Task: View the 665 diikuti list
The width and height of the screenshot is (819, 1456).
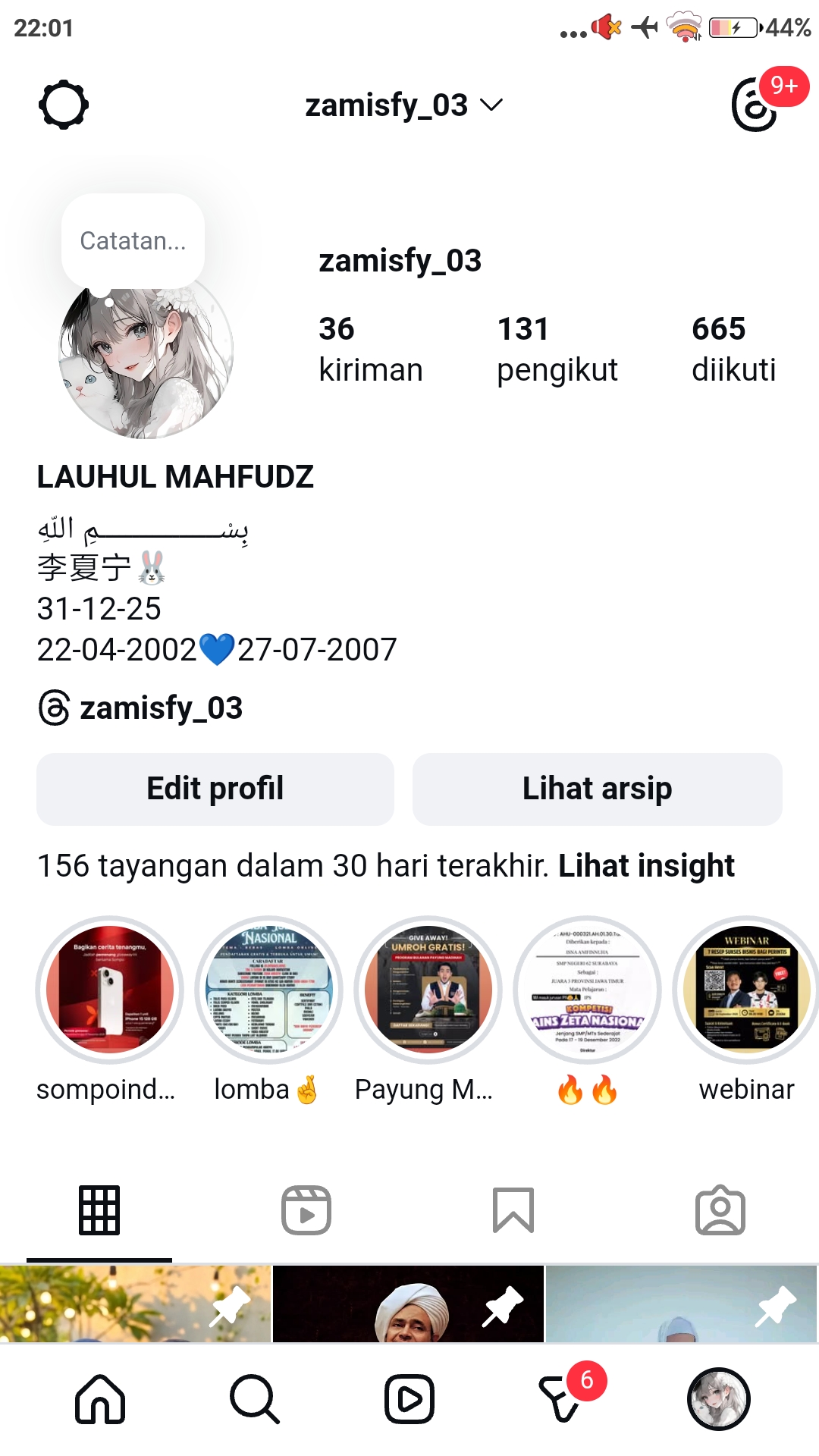Action: [x=733, y=350]
